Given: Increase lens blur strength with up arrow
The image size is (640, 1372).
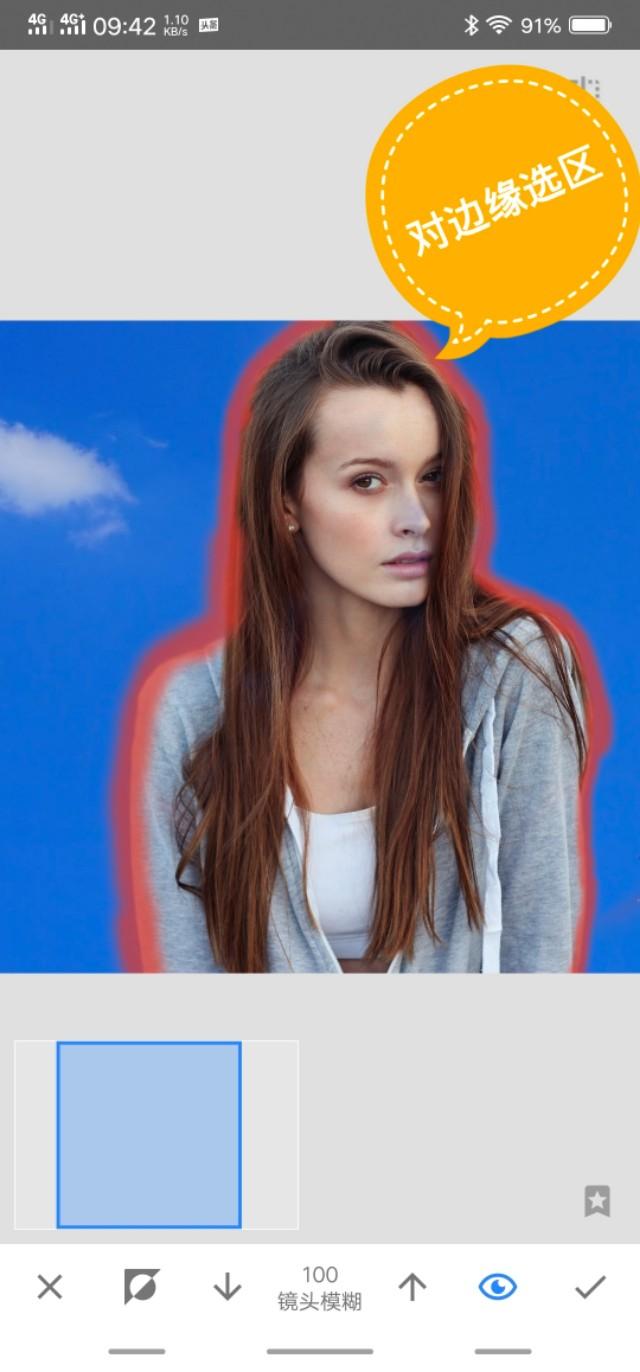Looking at the screenshot, I should pos(412,1287).
